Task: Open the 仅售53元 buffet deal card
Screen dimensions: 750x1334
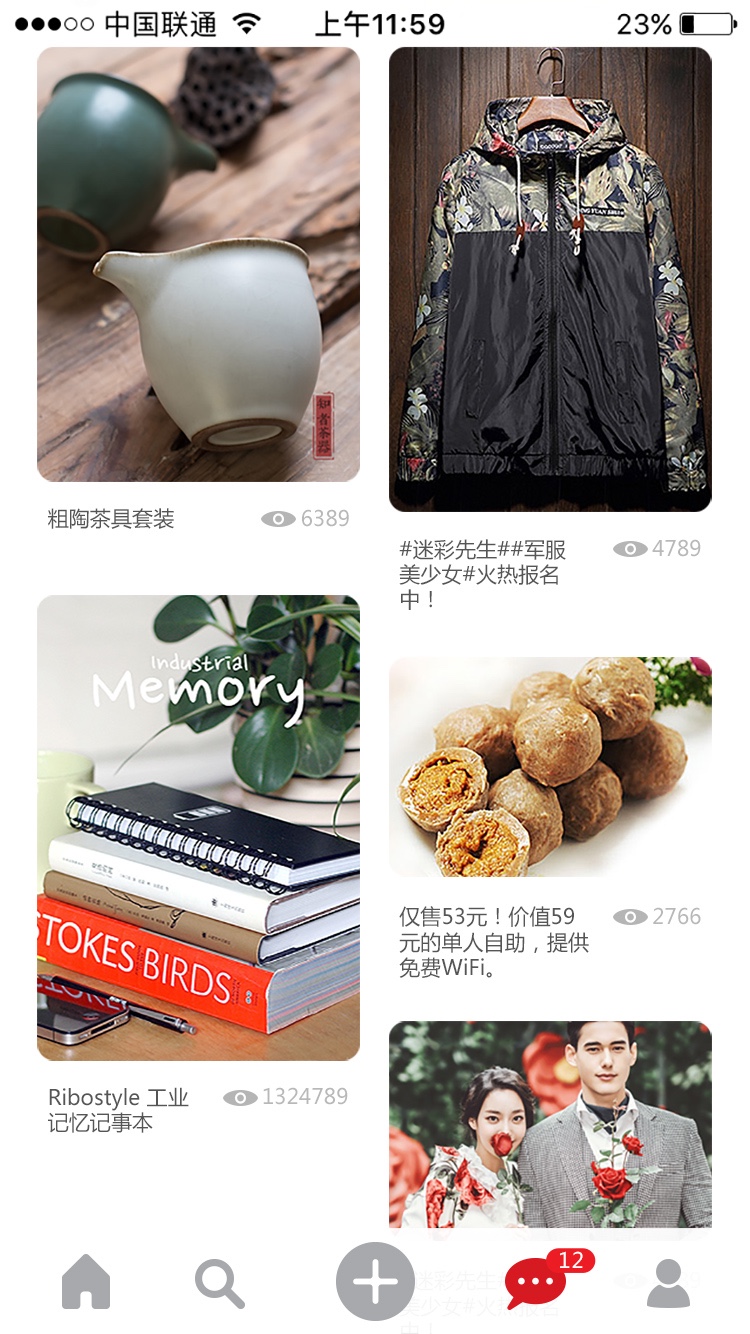Action: [x=550, y=767]
